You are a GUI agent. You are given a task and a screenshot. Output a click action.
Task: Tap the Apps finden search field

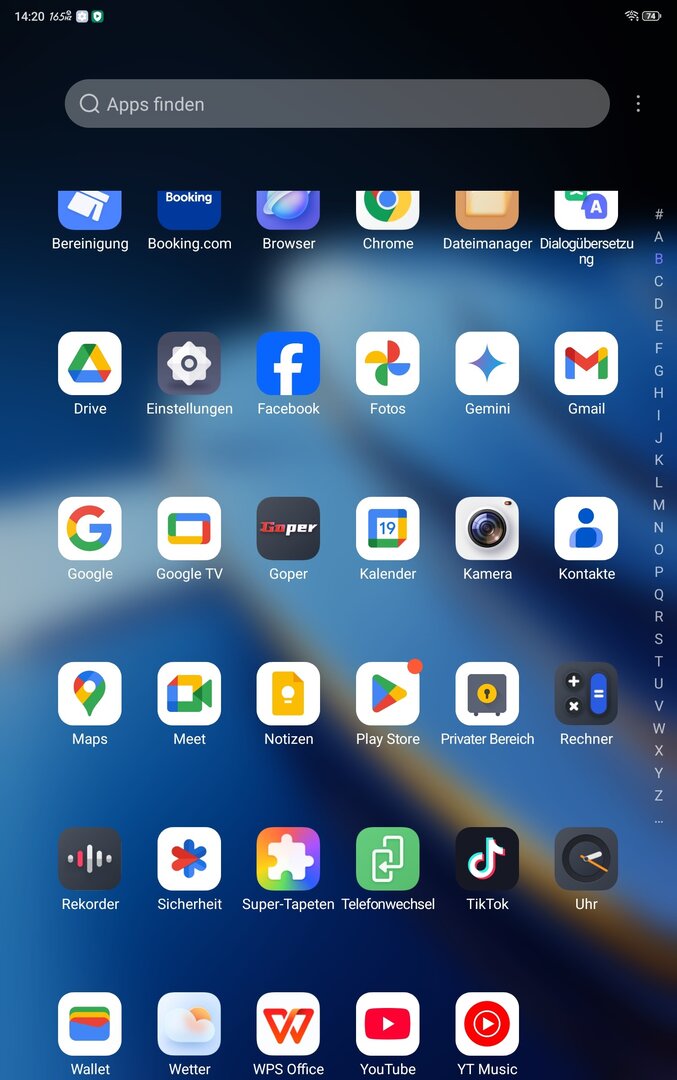point(336,104)
